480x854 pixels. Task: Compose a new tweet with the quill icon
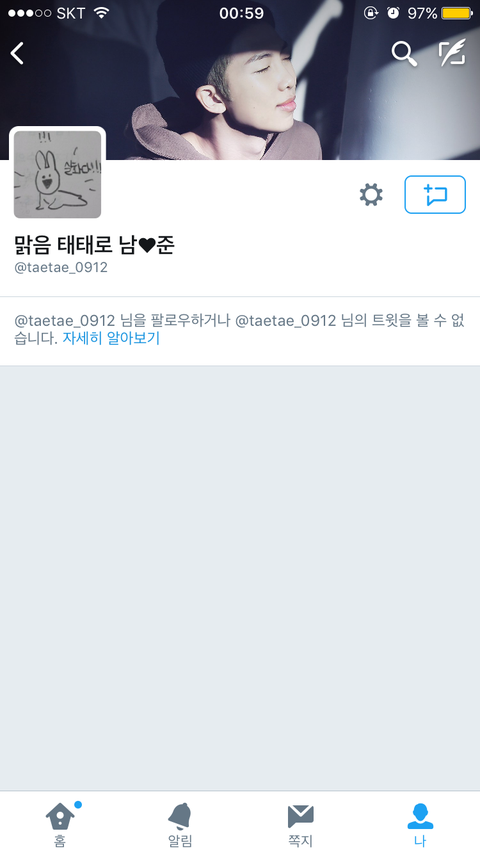pos(452,53)
